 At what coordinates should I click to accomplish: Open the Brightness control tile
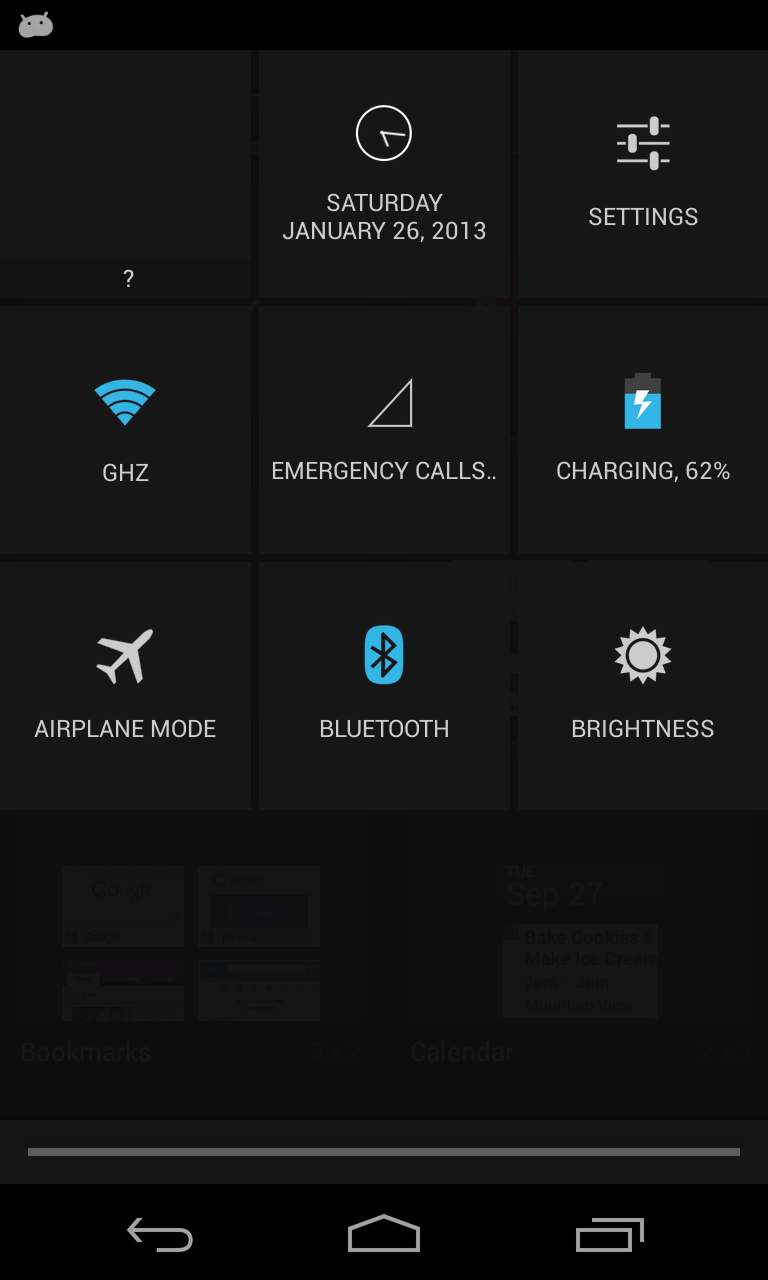[643, 685]
